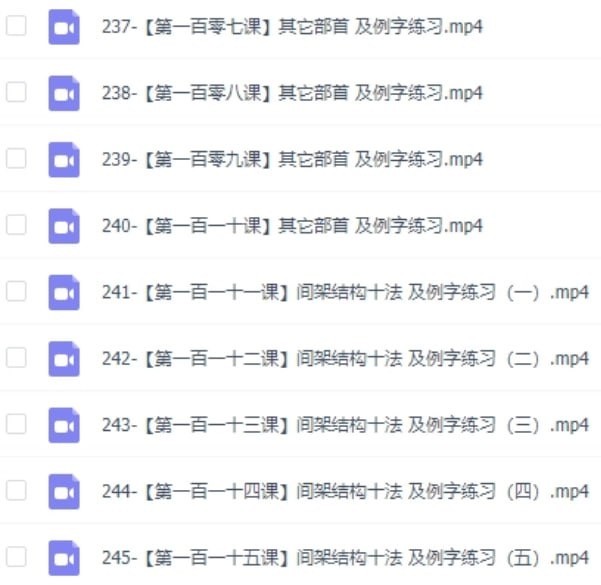This screenshot has width=601, height=585.
Task: Tick the checkbox beside file 245
Action: coord(16,557)
